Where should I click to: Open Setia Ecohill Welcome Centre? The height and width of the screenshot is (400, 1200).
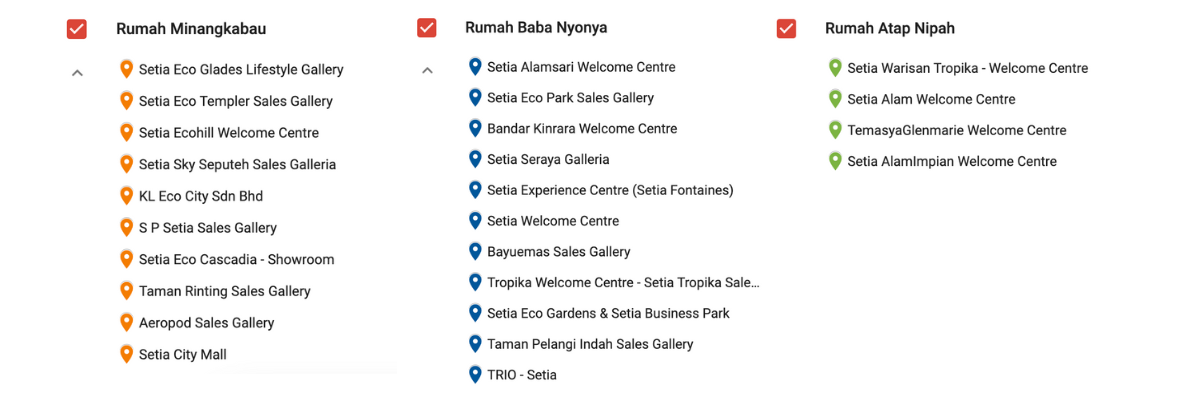click(228, 133)
